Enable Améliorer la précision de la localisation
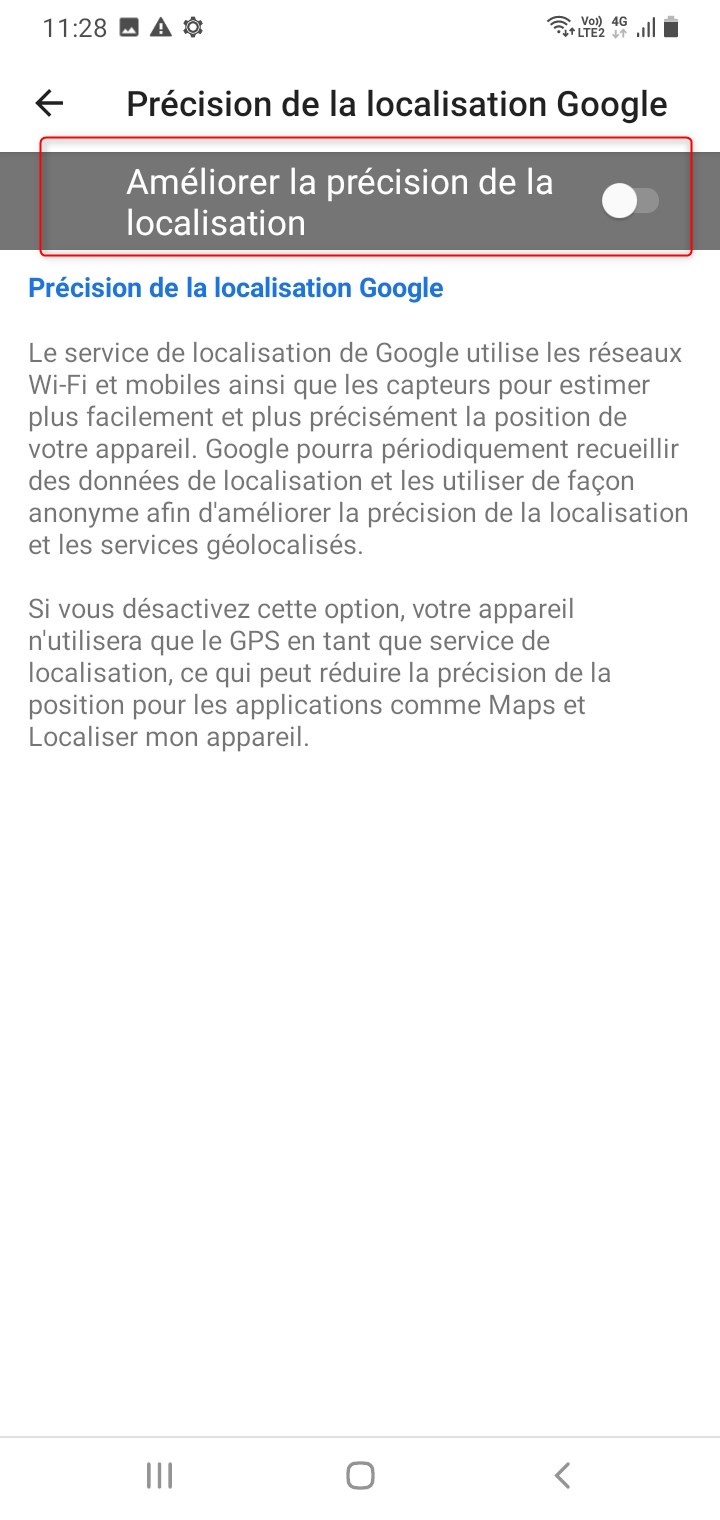The height and width of the screenshot is (1520, 720). click(631, 200)
